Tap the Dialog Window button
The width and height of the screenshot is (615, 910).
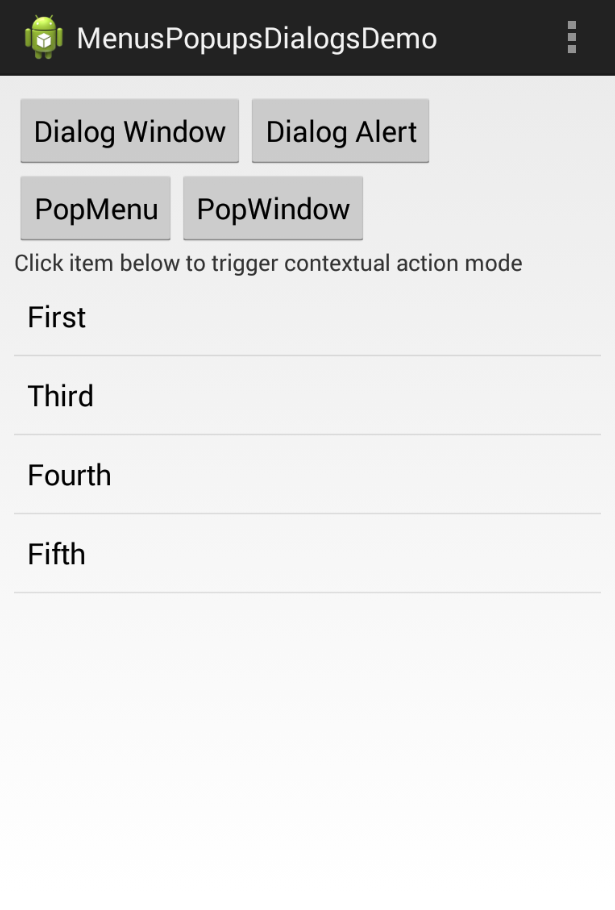(x=130, y=131)
